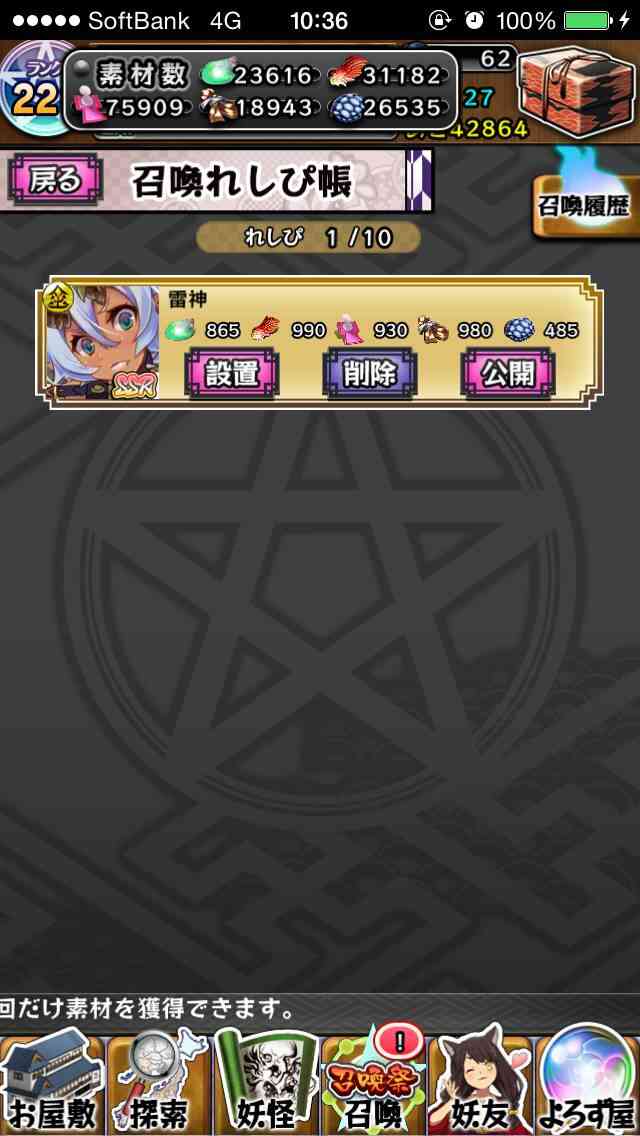Screen dimensions: 640x1136
Task: Tap the 戻る back button
Action: pos(56,181)
